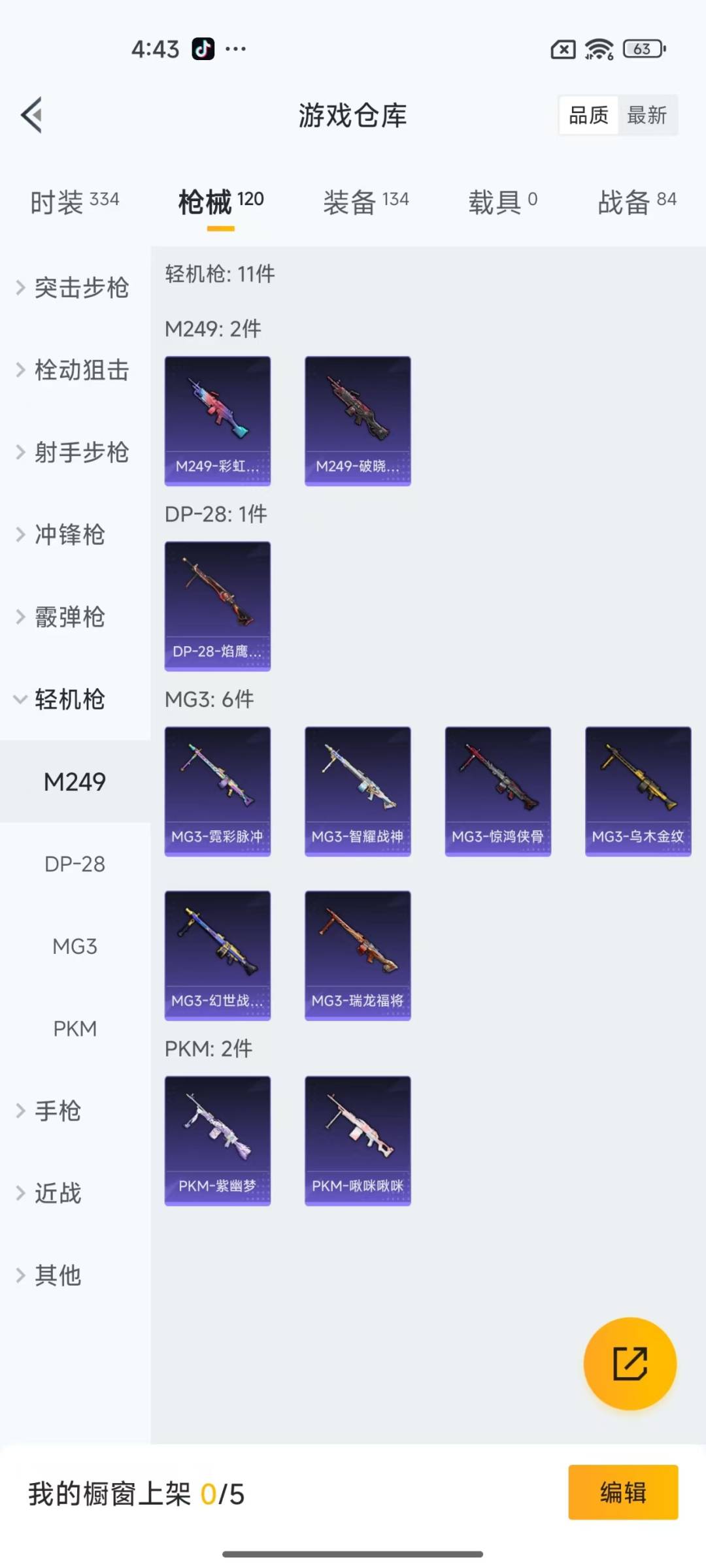Screen dimensions: 706x1568
Task: Switch to the 载具 tab
Action: (502, 202)
